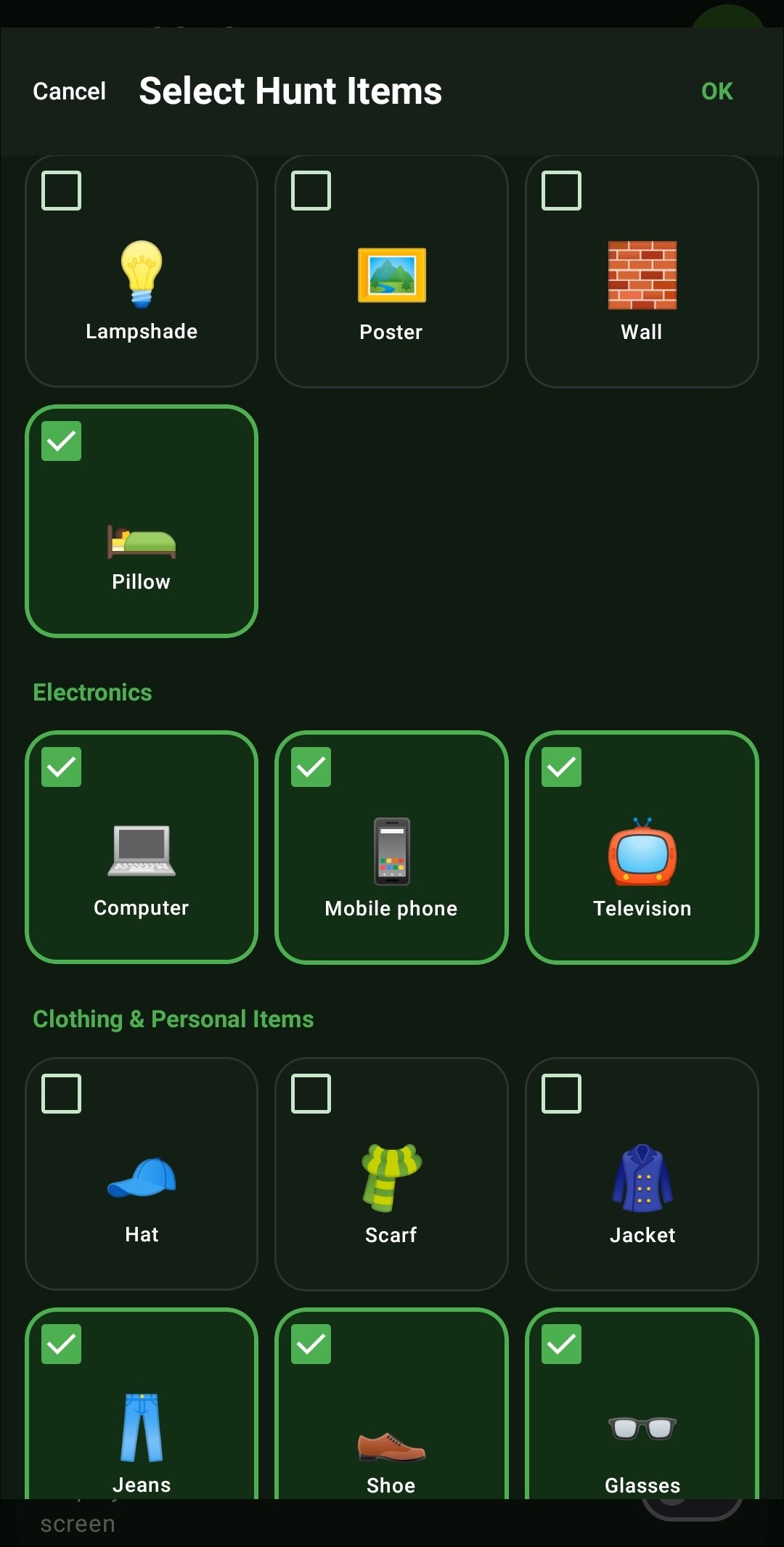Cancel the hunt item selection
Image resolution: width=784 pixels, height=1547 pixels.
(x=69, y=91)
